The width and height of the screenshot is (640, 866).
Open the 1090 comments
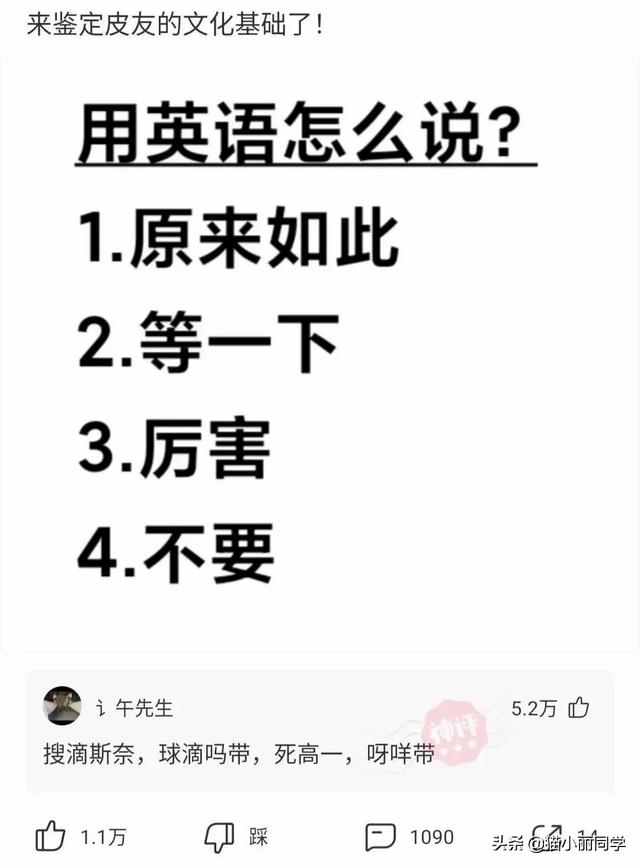[382, 836]
